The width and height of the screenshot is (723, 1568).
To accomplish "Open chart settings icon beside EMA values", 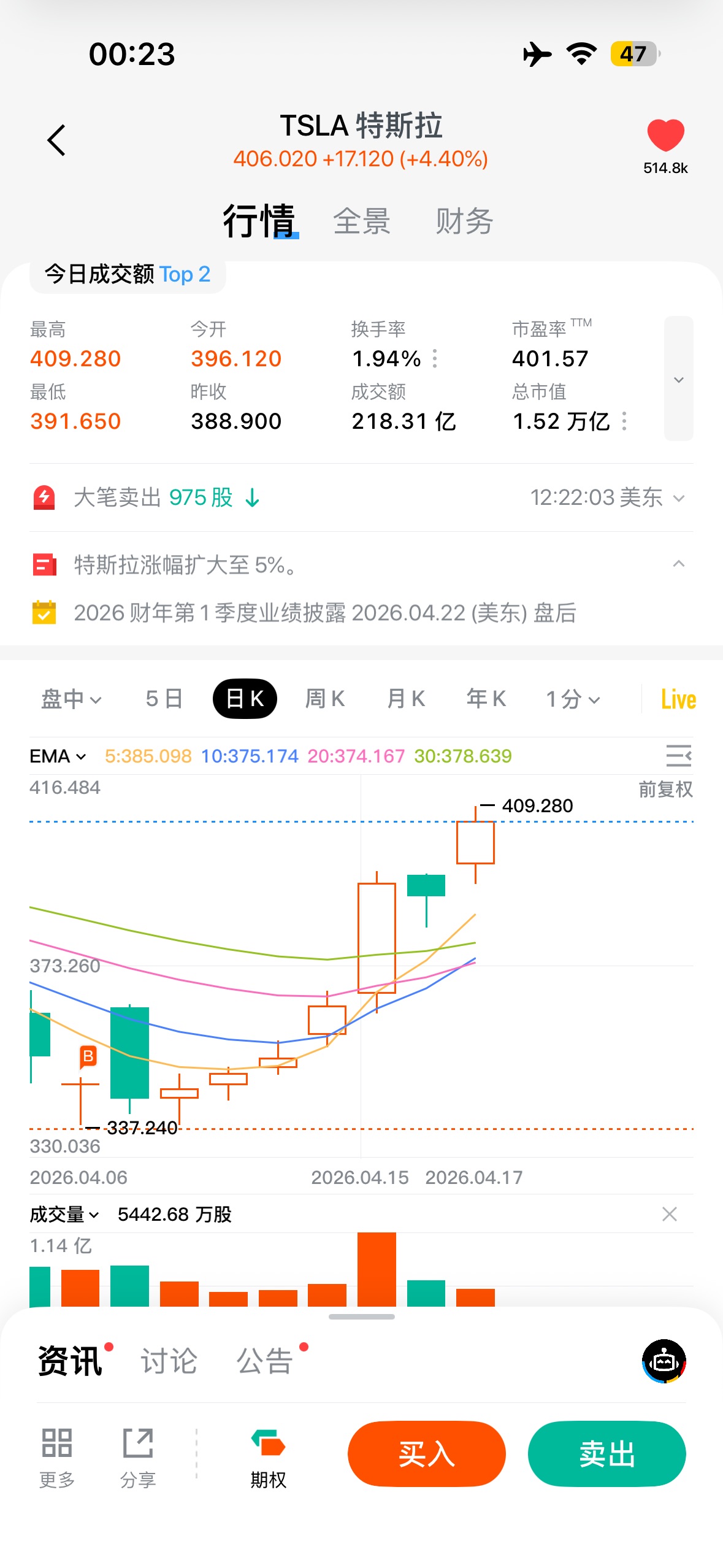I will tap(678, 756).
